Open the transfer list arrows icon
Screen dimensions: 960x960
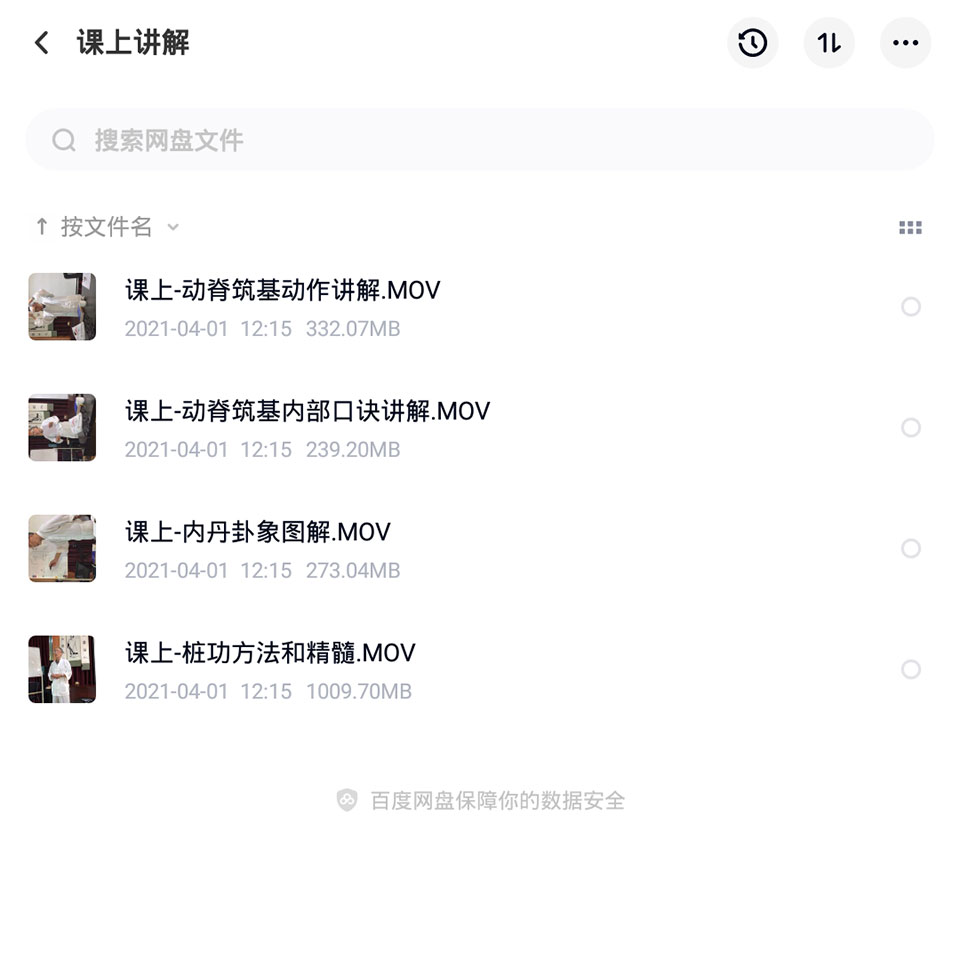coord(829,43)
